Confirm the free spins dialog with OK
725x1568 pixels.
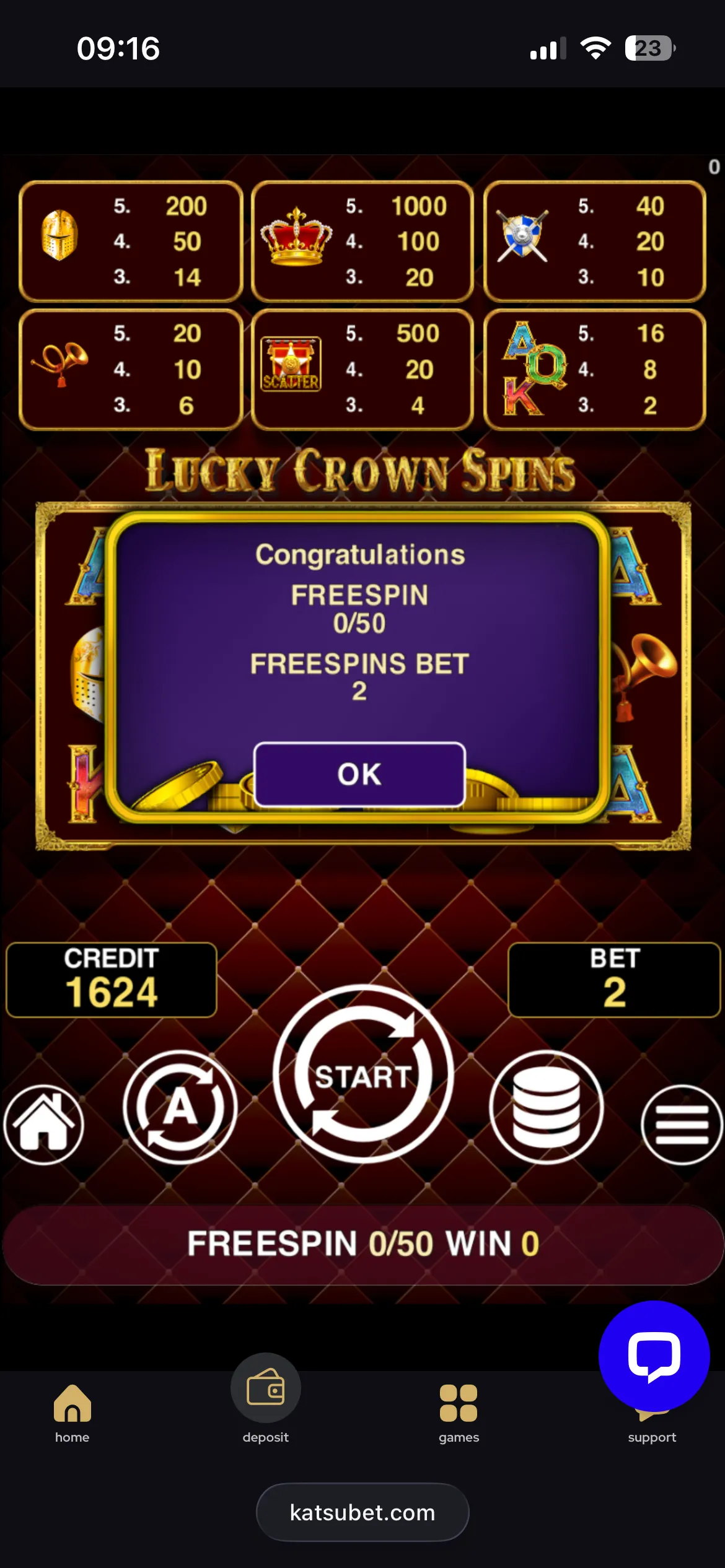pos(359,774)
